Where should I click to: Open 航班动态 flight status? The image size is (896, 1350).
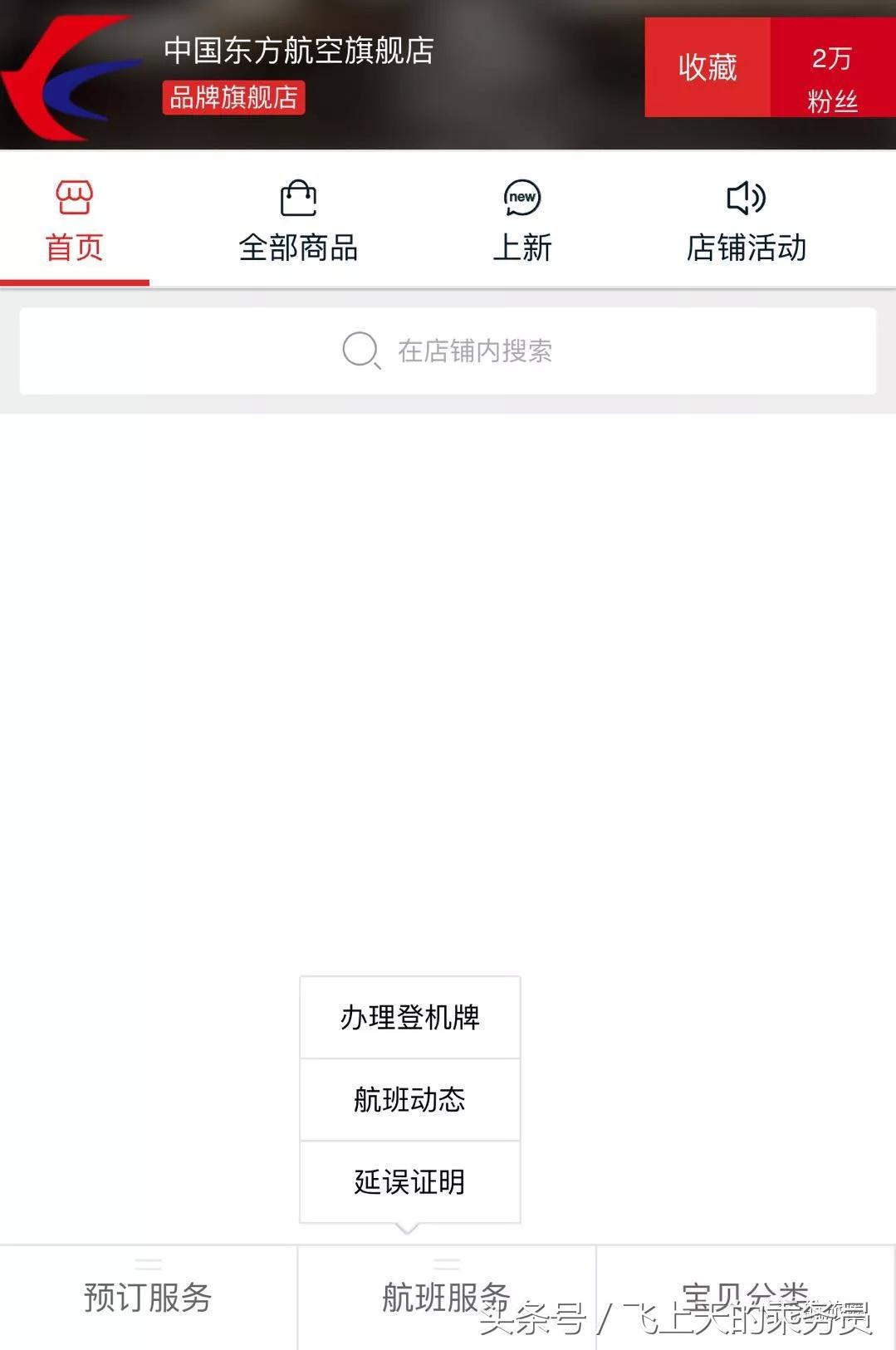pos(409,1099)
